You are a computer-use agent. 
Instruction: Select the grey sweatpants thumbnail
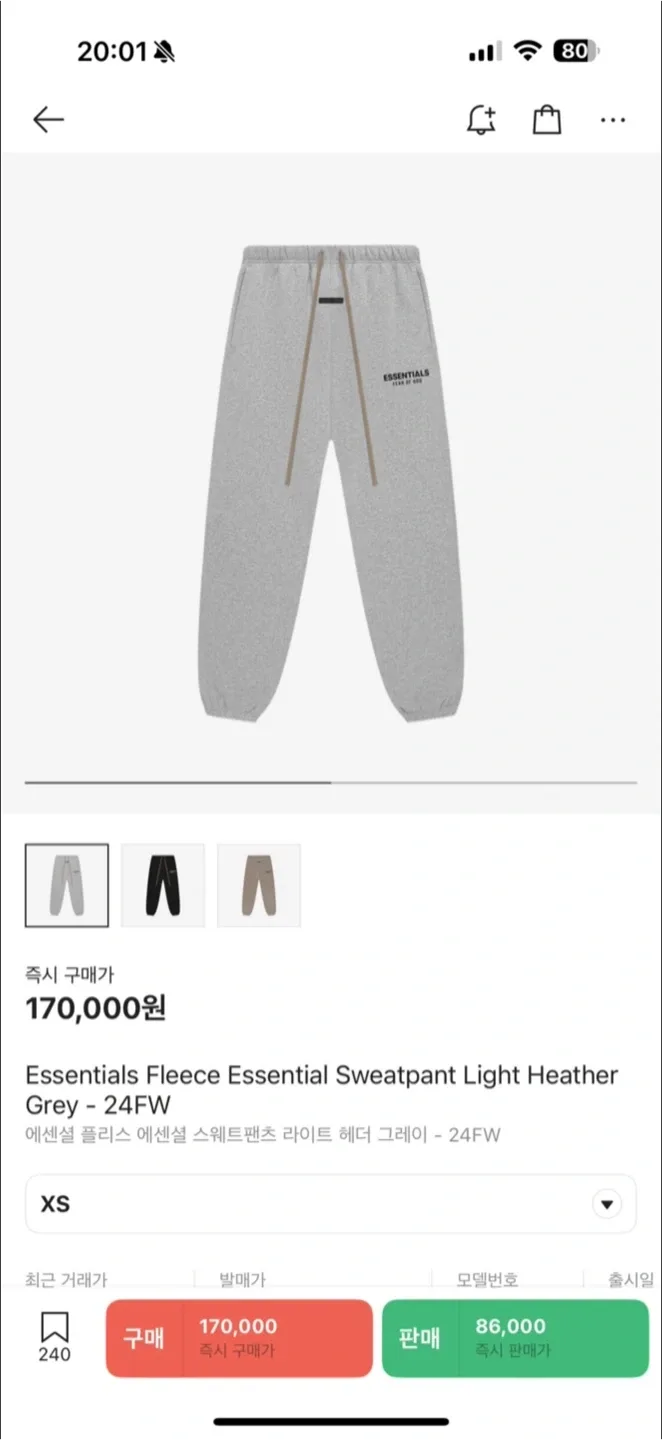(67, 885)
